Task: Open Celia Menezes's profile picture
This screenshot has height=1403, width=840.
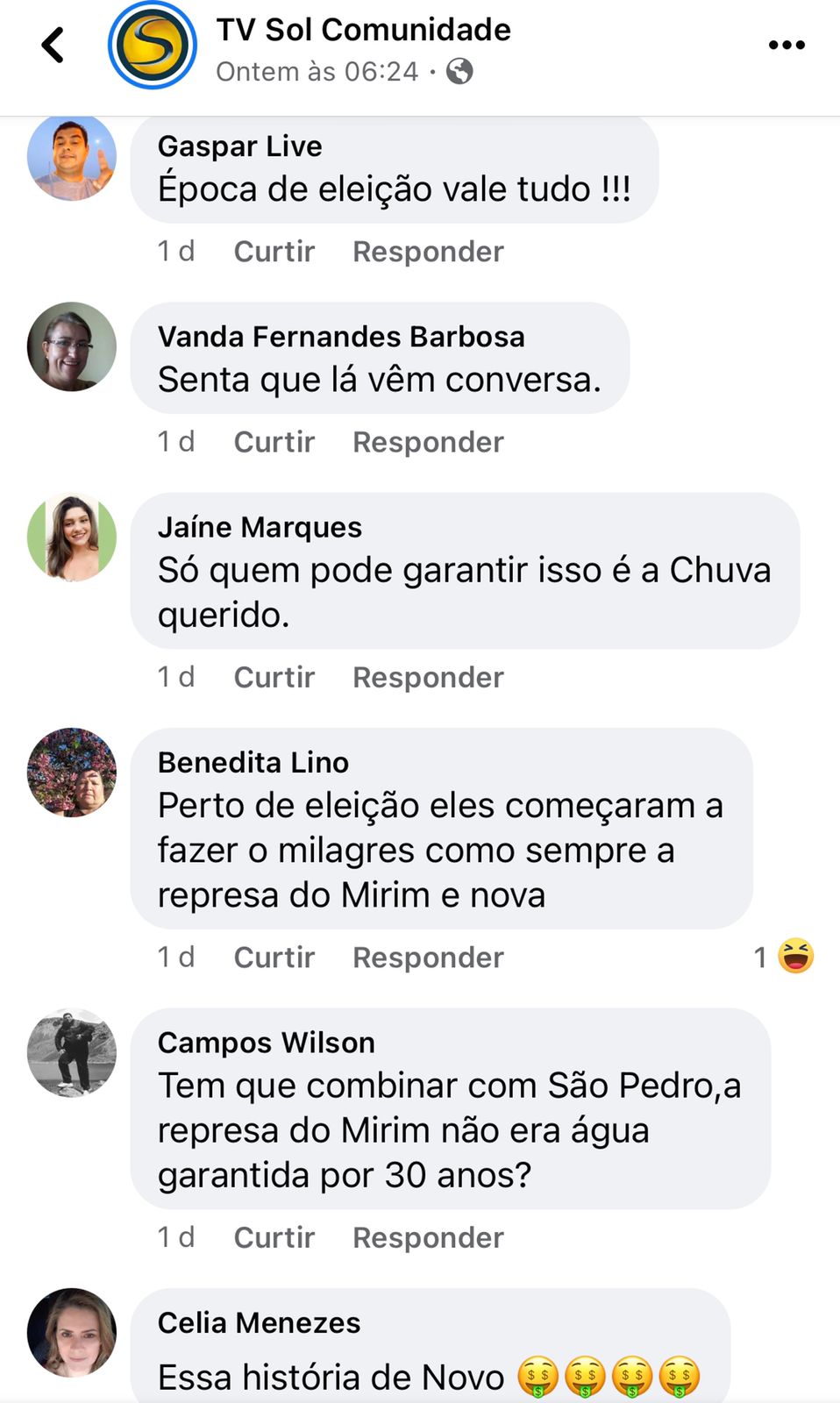Action: tap(72, 1332)
